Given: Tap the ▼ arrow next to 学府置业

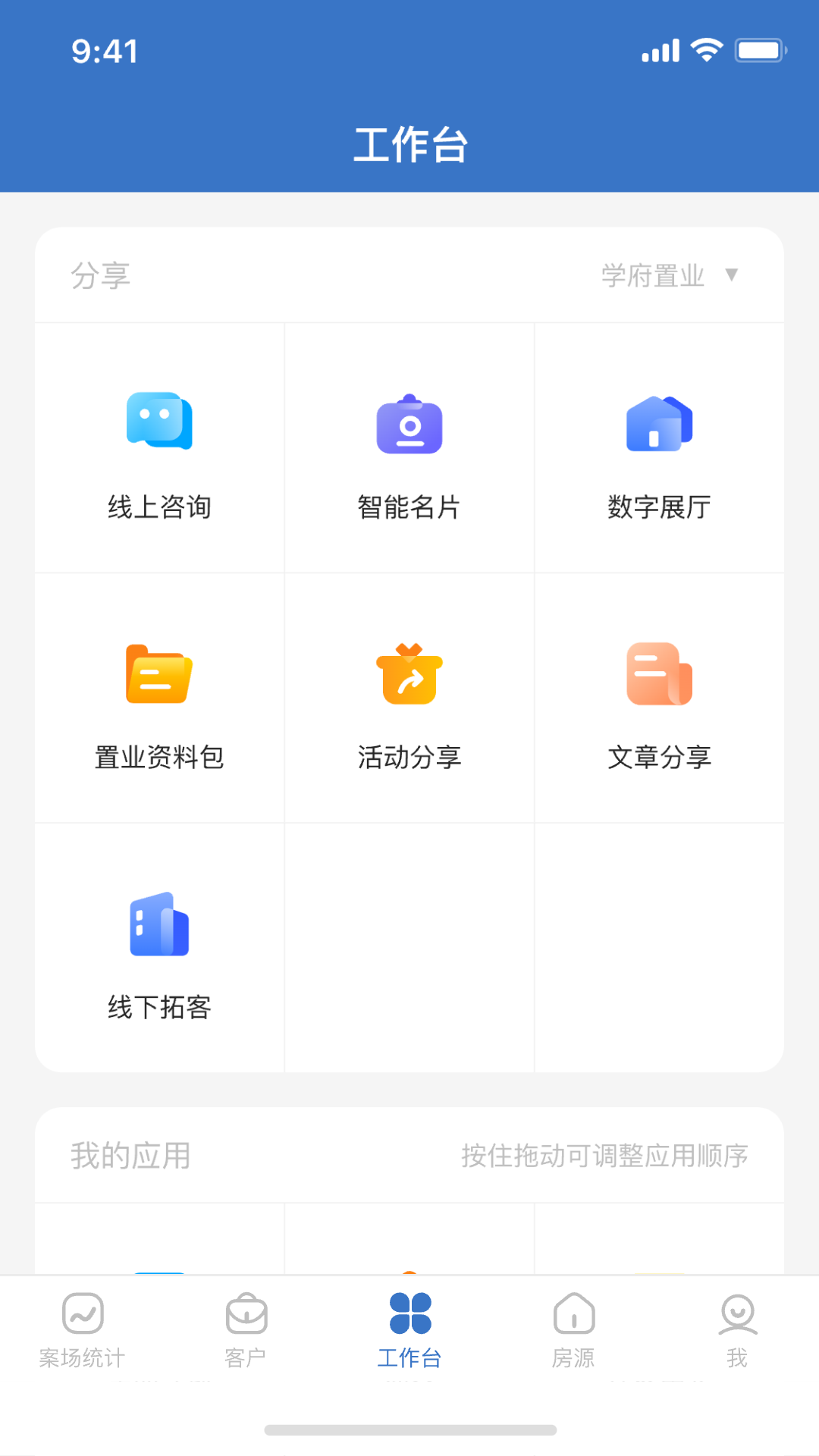Looking at the screenshot, I should coord(732,276).
